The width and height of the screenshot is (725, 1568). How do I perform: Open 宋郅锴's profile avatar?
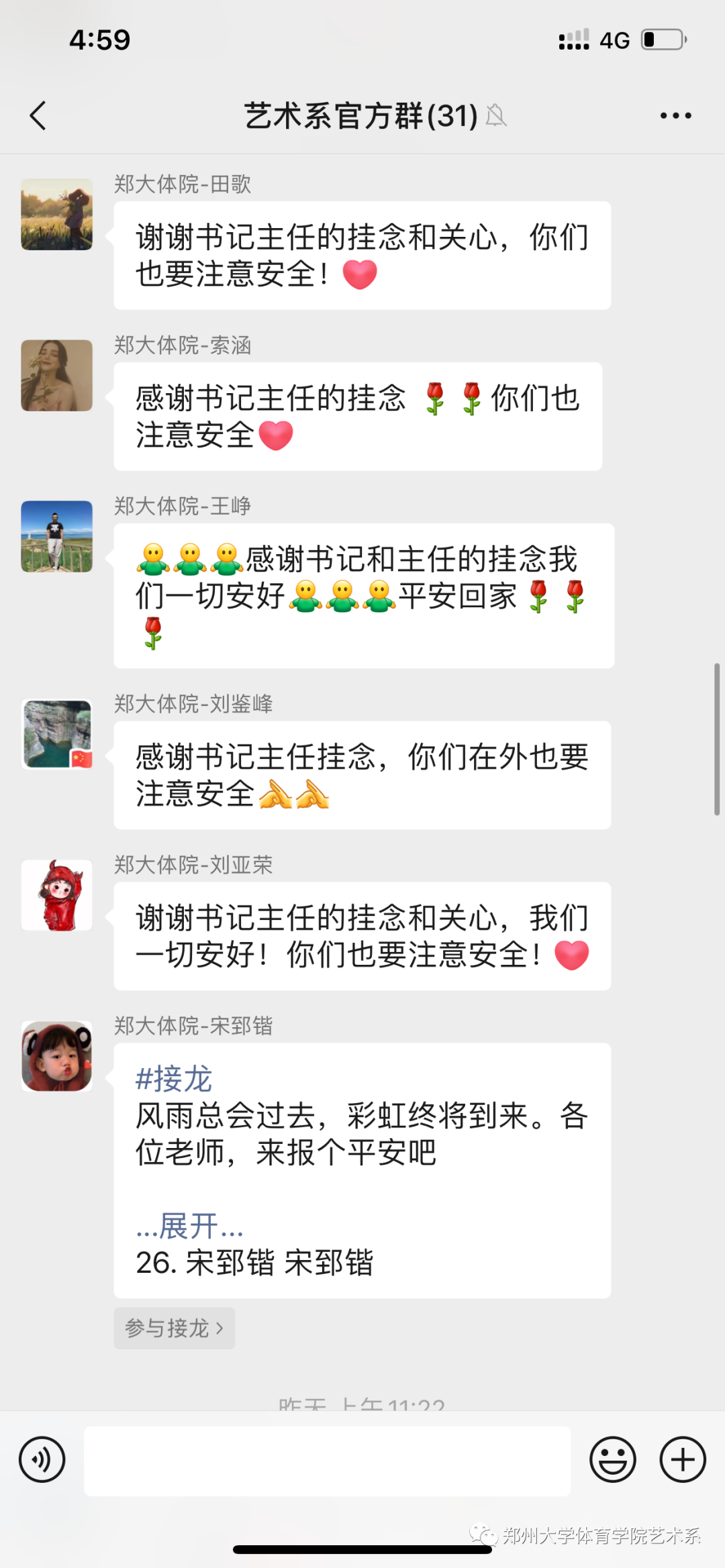tap(56, 1056)
